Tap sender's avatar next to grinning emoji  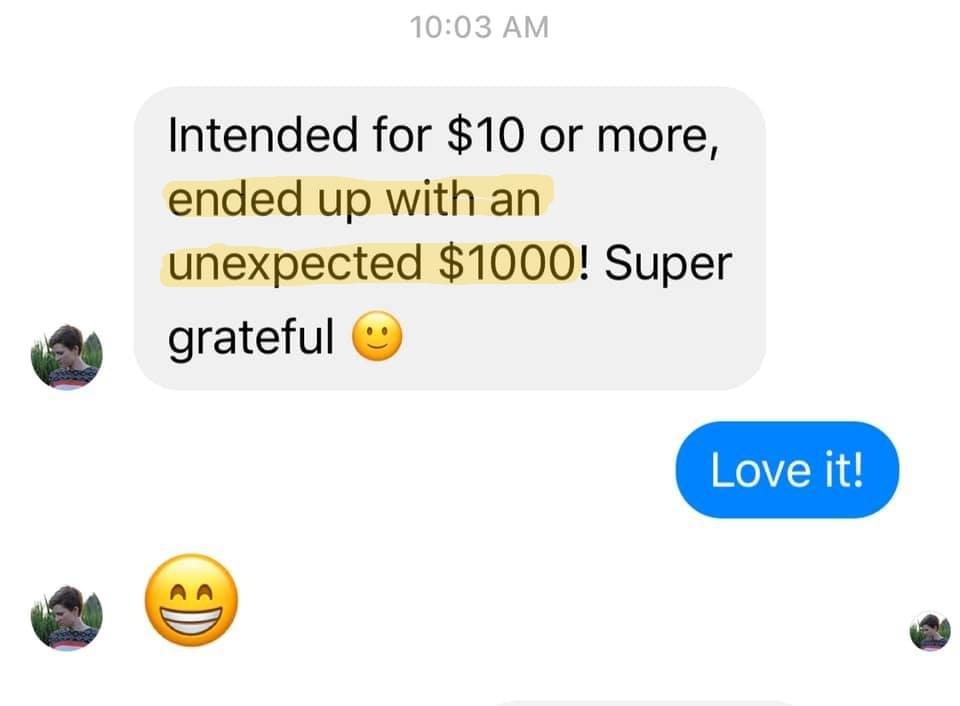67,617
